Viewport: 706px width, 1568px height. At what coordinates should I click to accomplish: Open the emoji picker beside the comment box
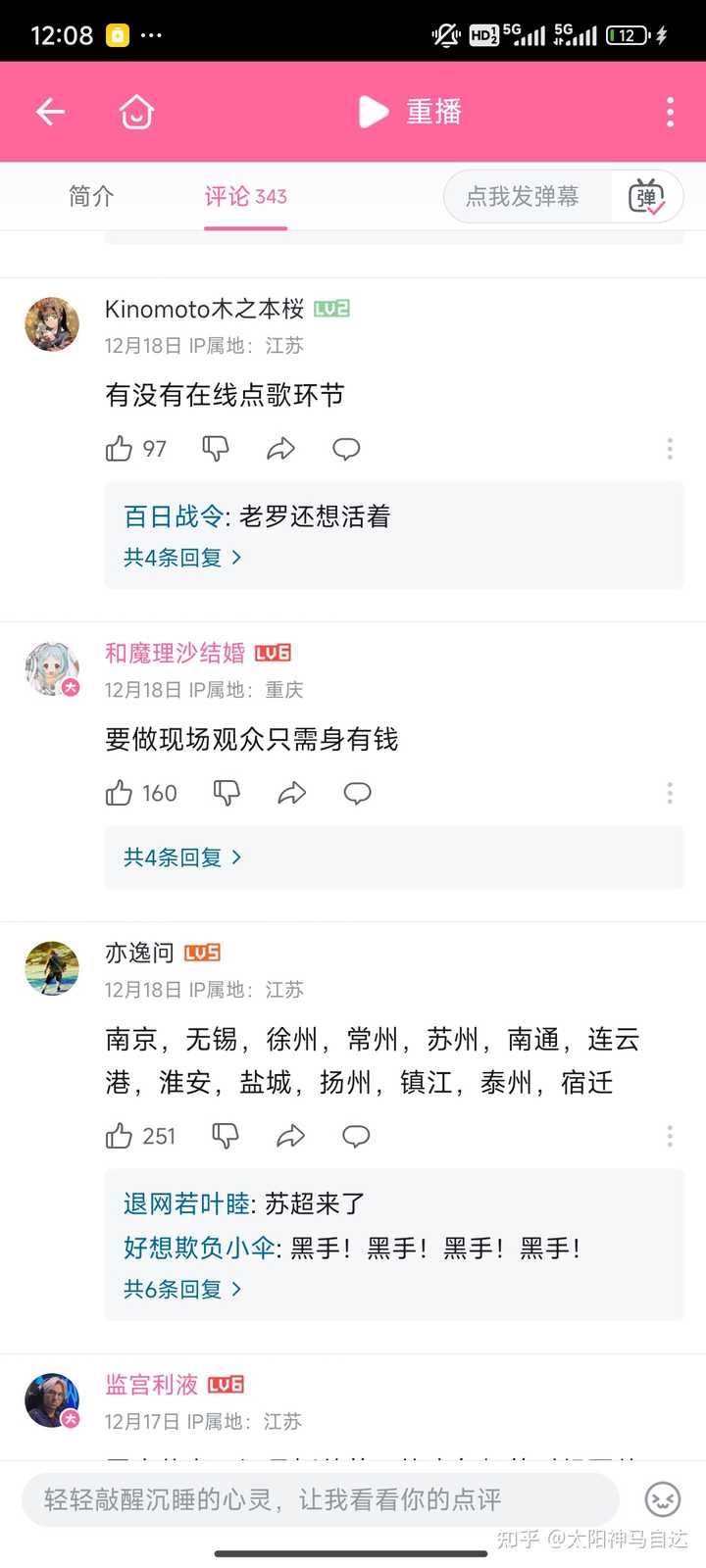(x=663, y=1498)
